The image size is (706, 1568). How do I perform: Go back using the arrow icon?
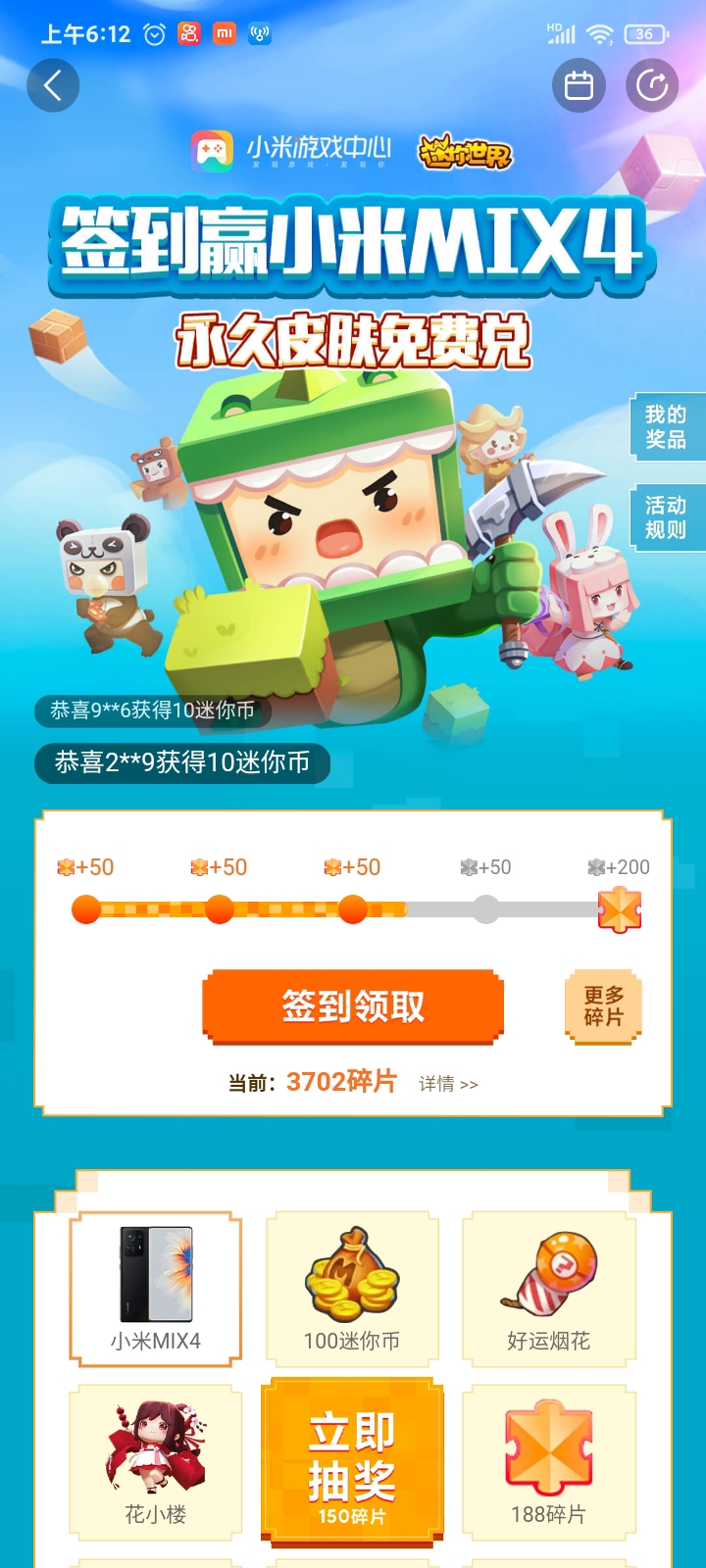click(53, 85)
